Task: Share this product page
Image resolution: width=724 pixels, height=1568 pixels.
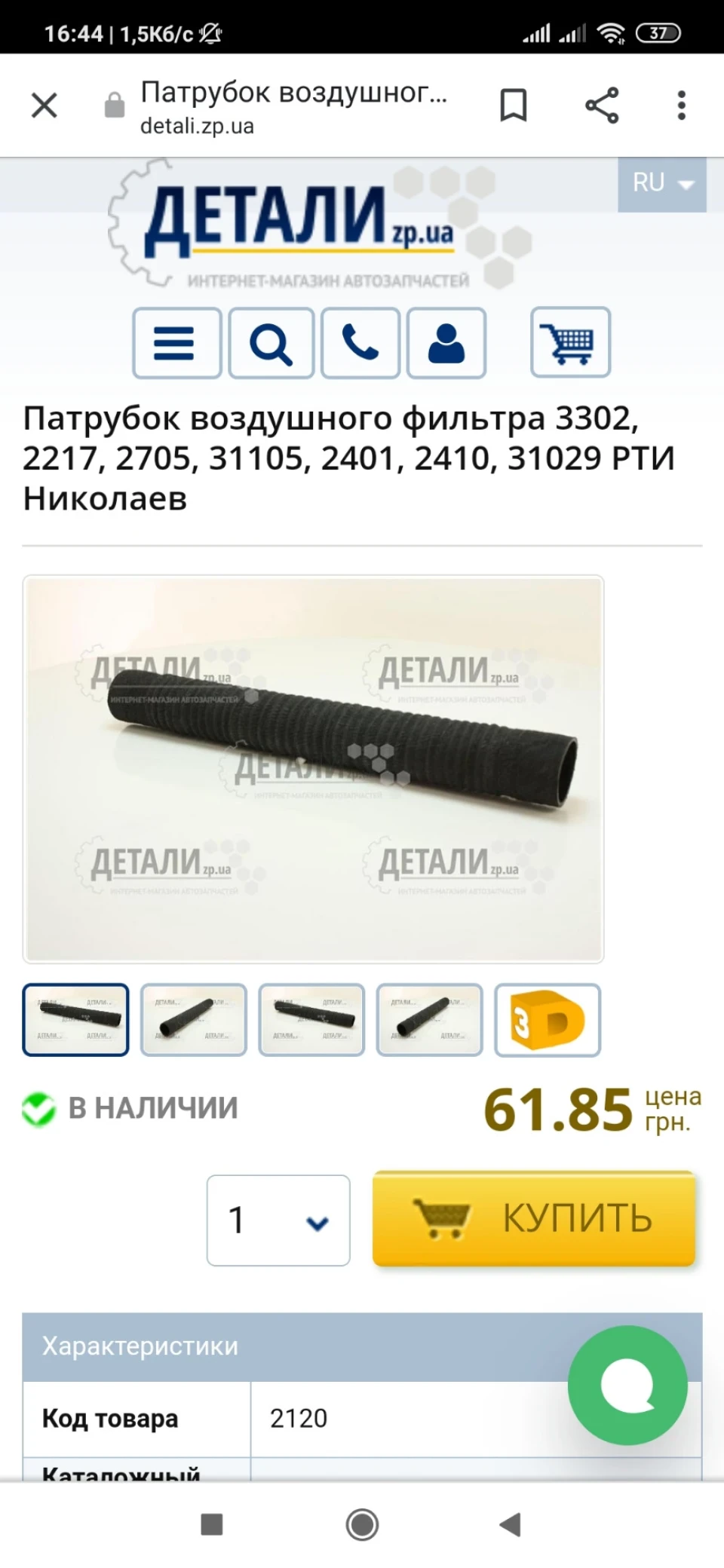Action: (x=602, y=106)
